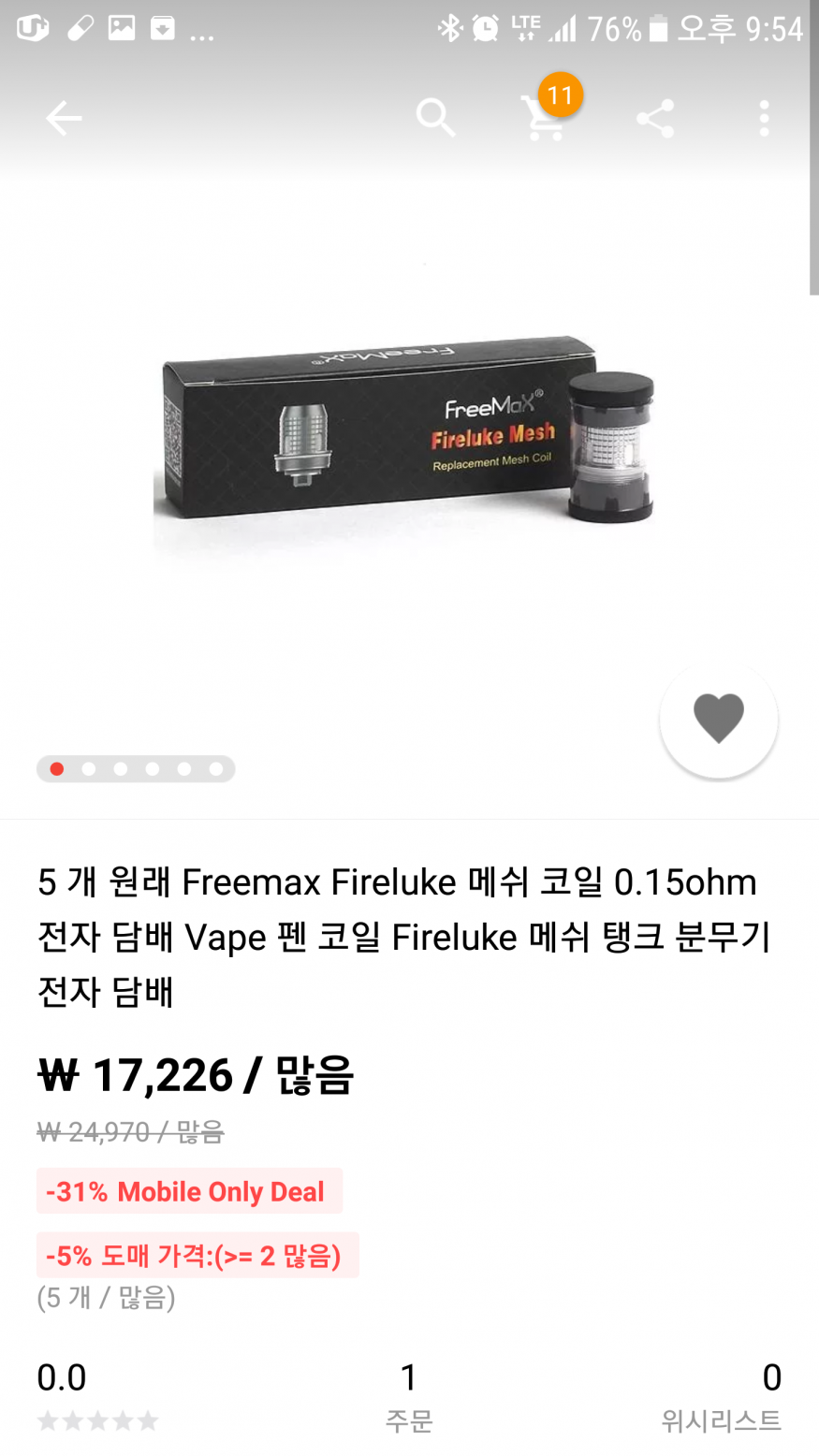Open the shopping cart with 11 items
Viewport: 819px width, 1456px height.
coord(545,119)
